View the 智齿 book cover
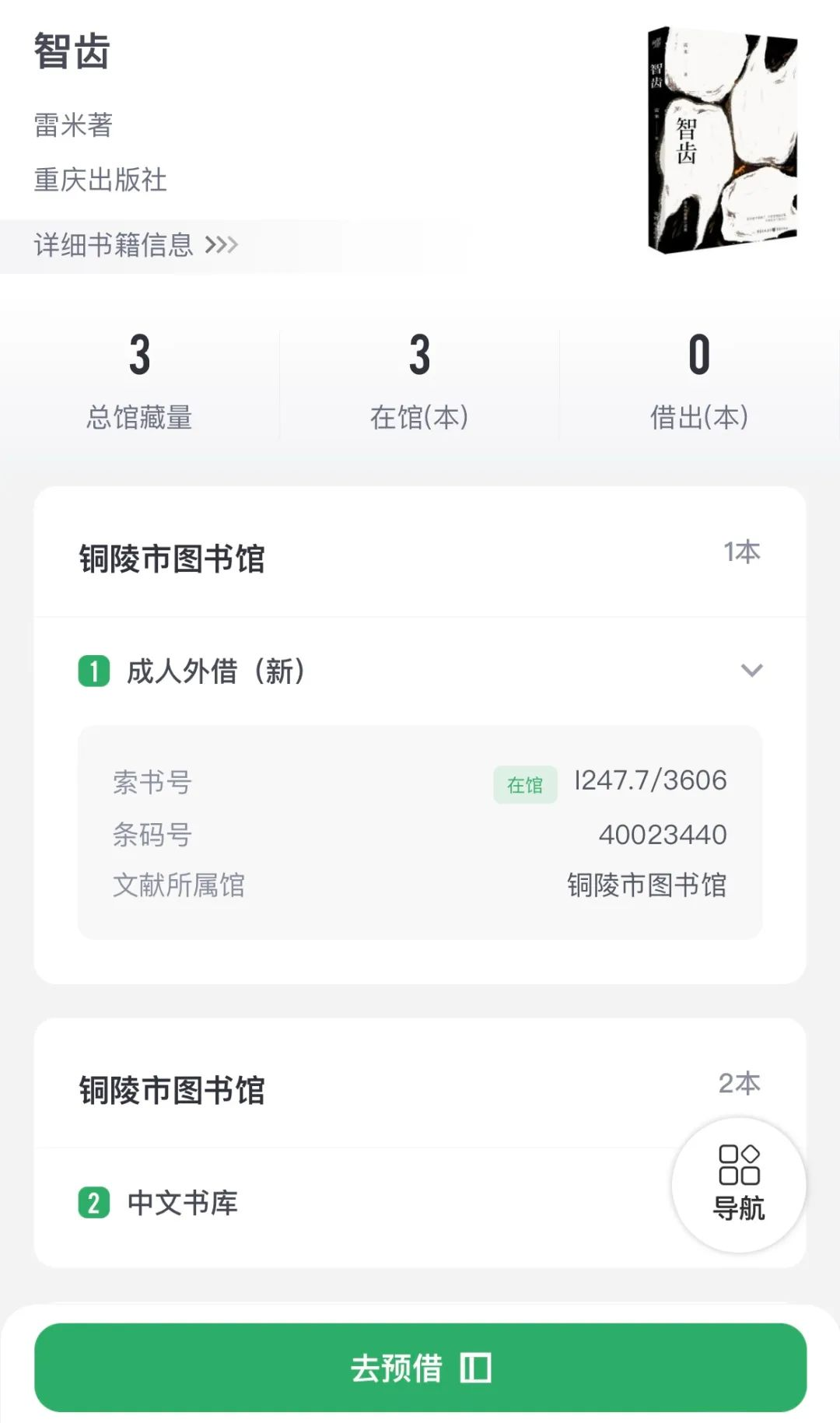The image size is (840, 1423). tap(723, 141)
